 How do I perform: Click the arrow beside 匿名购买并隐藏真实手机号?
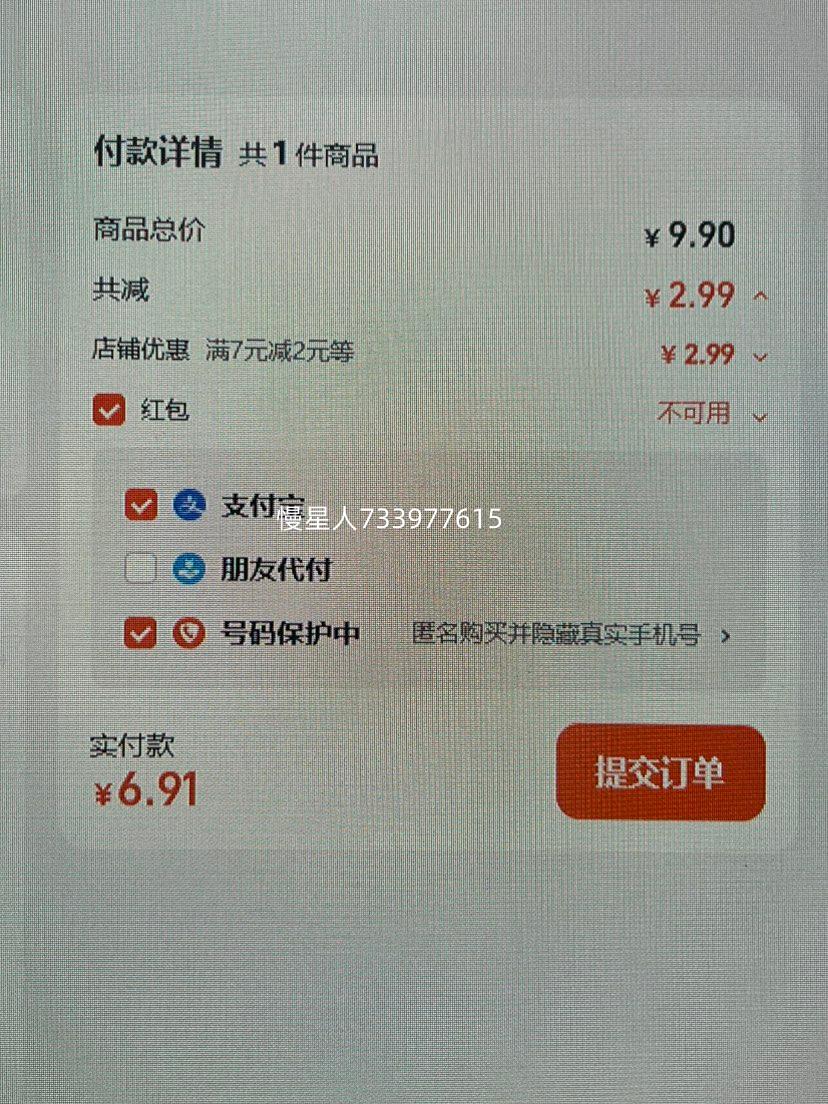(726, 634)
